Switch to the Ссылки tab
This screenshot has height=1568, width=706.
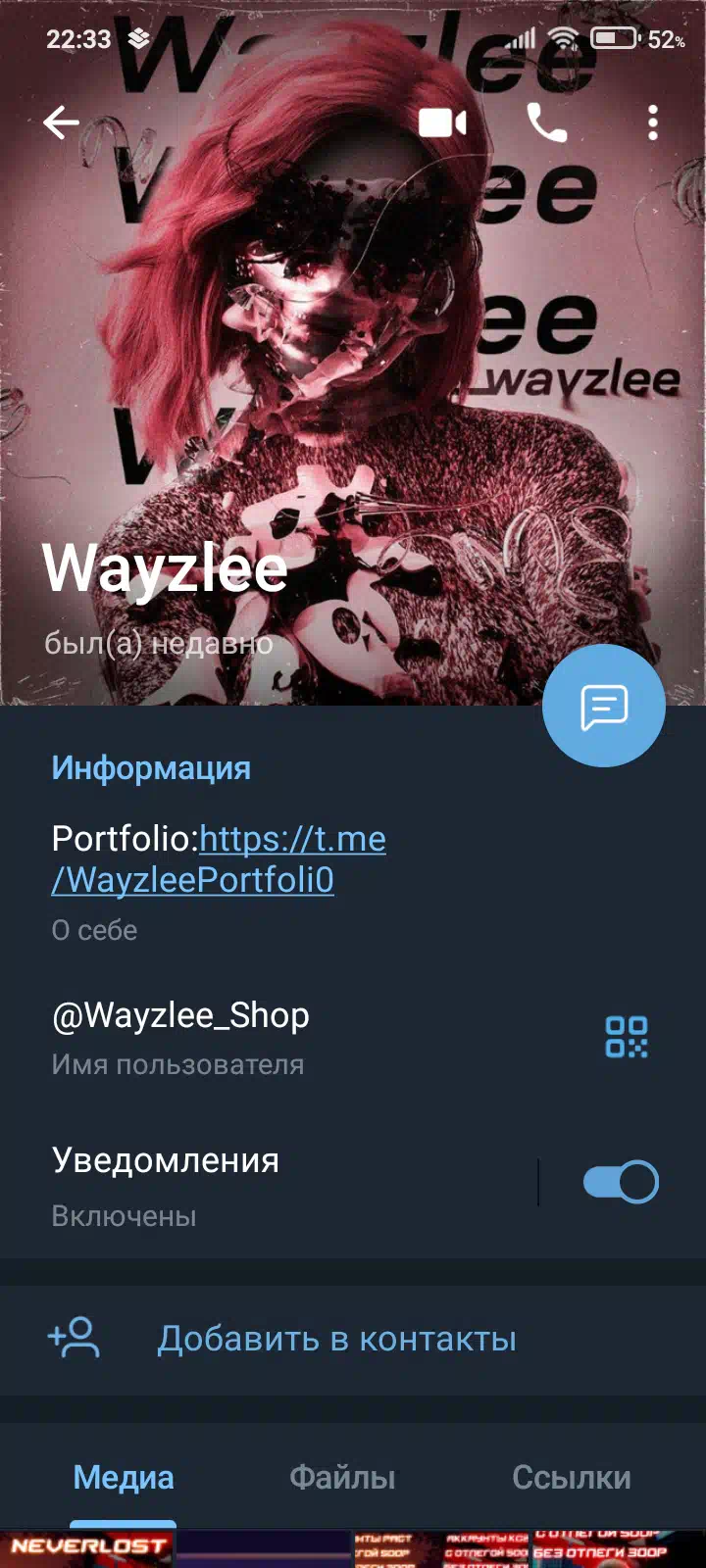point(572,1478)
